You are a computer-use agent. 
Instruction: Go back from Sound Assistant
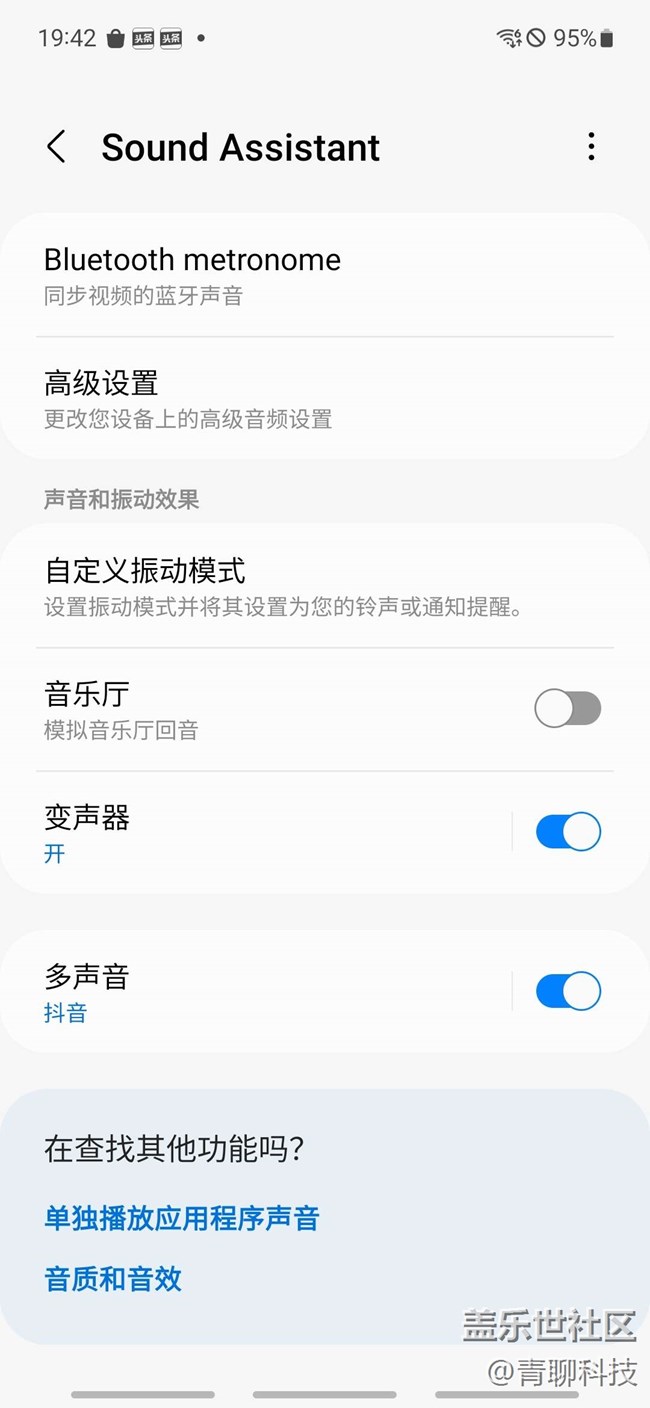point(56,147)
